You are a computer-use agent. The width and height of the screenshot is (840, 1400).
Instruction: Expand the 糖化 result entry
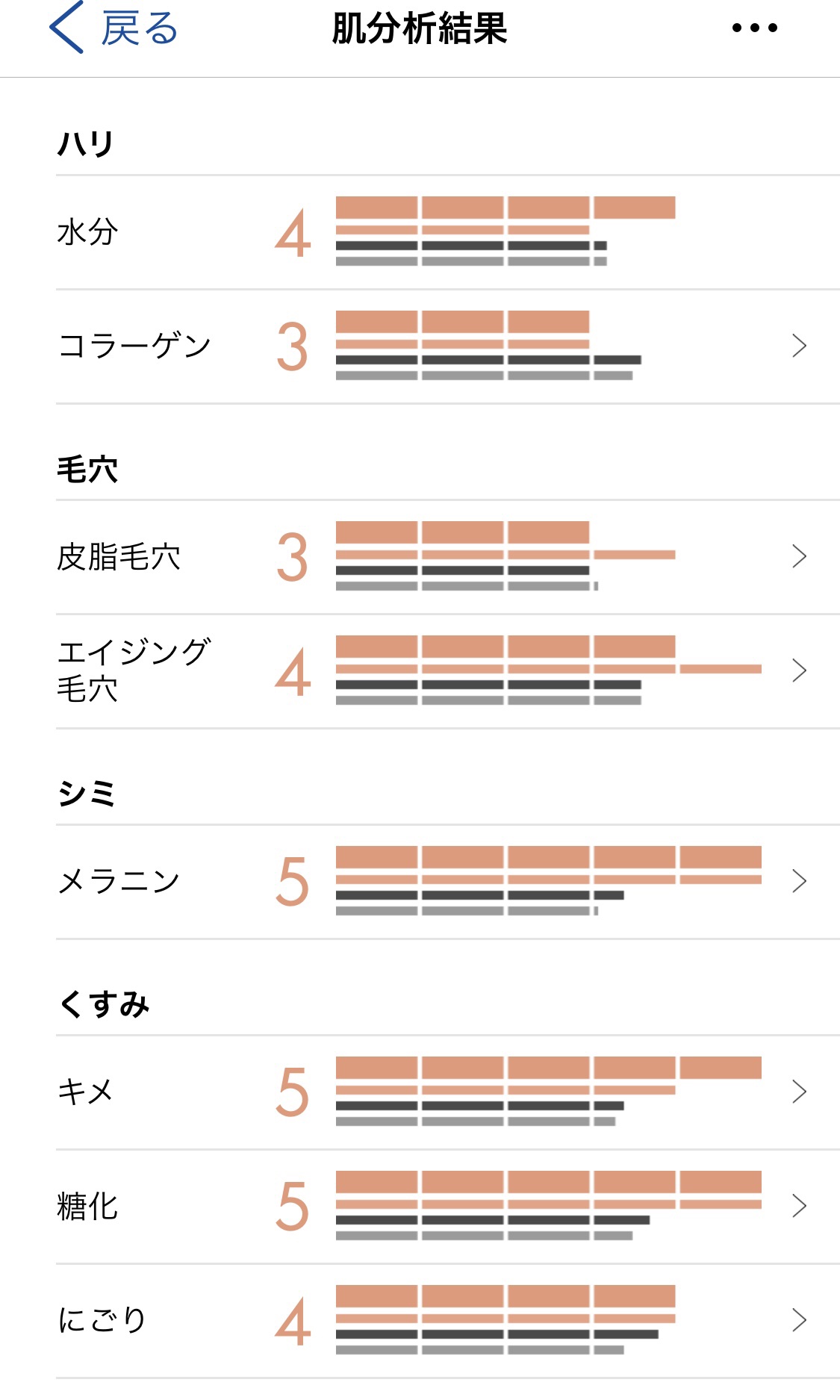(420, 1206)
